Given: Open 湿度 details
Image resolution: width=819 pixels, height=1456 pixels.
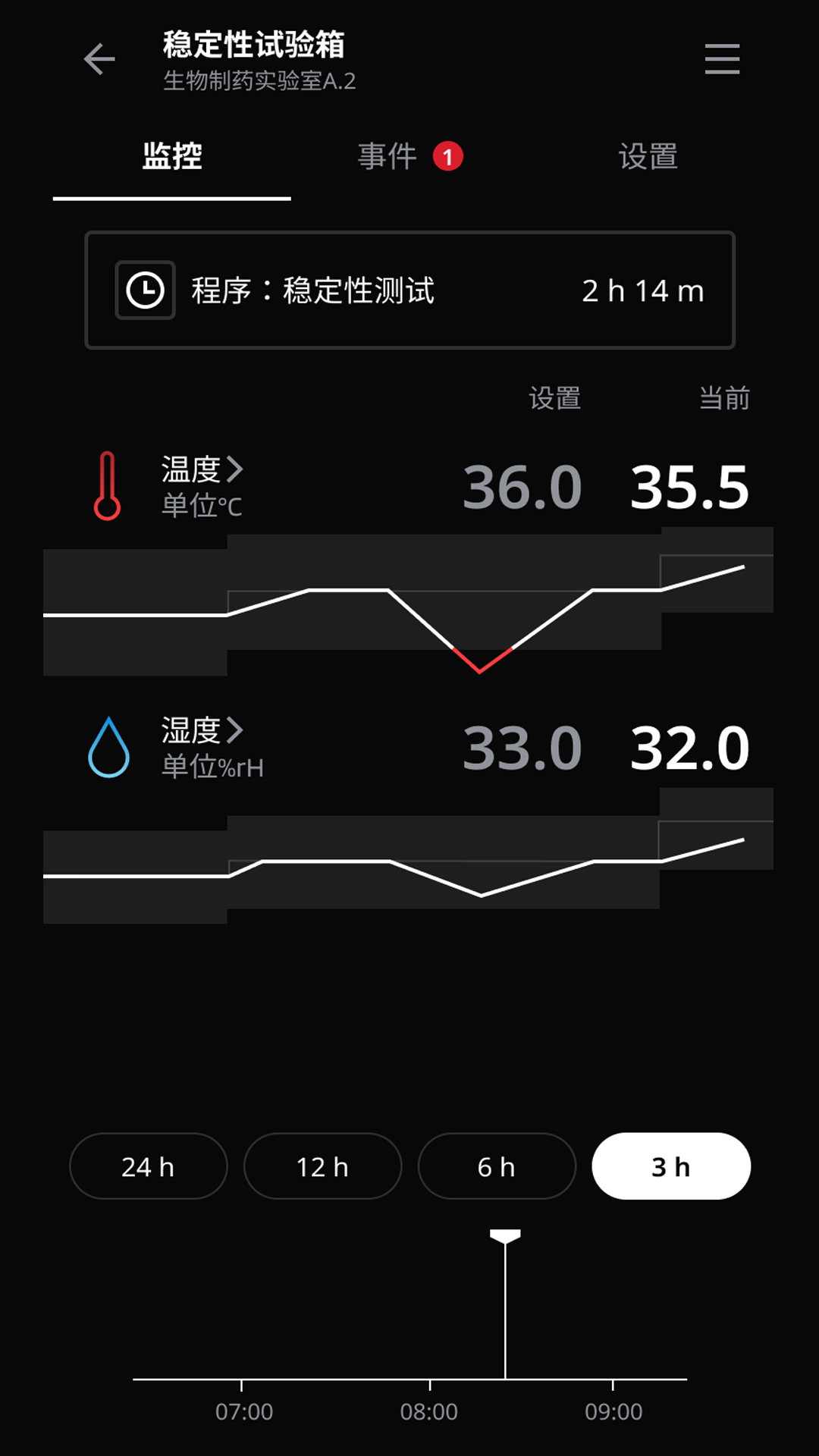Looking at the screenshot, I should click(202, 731).
